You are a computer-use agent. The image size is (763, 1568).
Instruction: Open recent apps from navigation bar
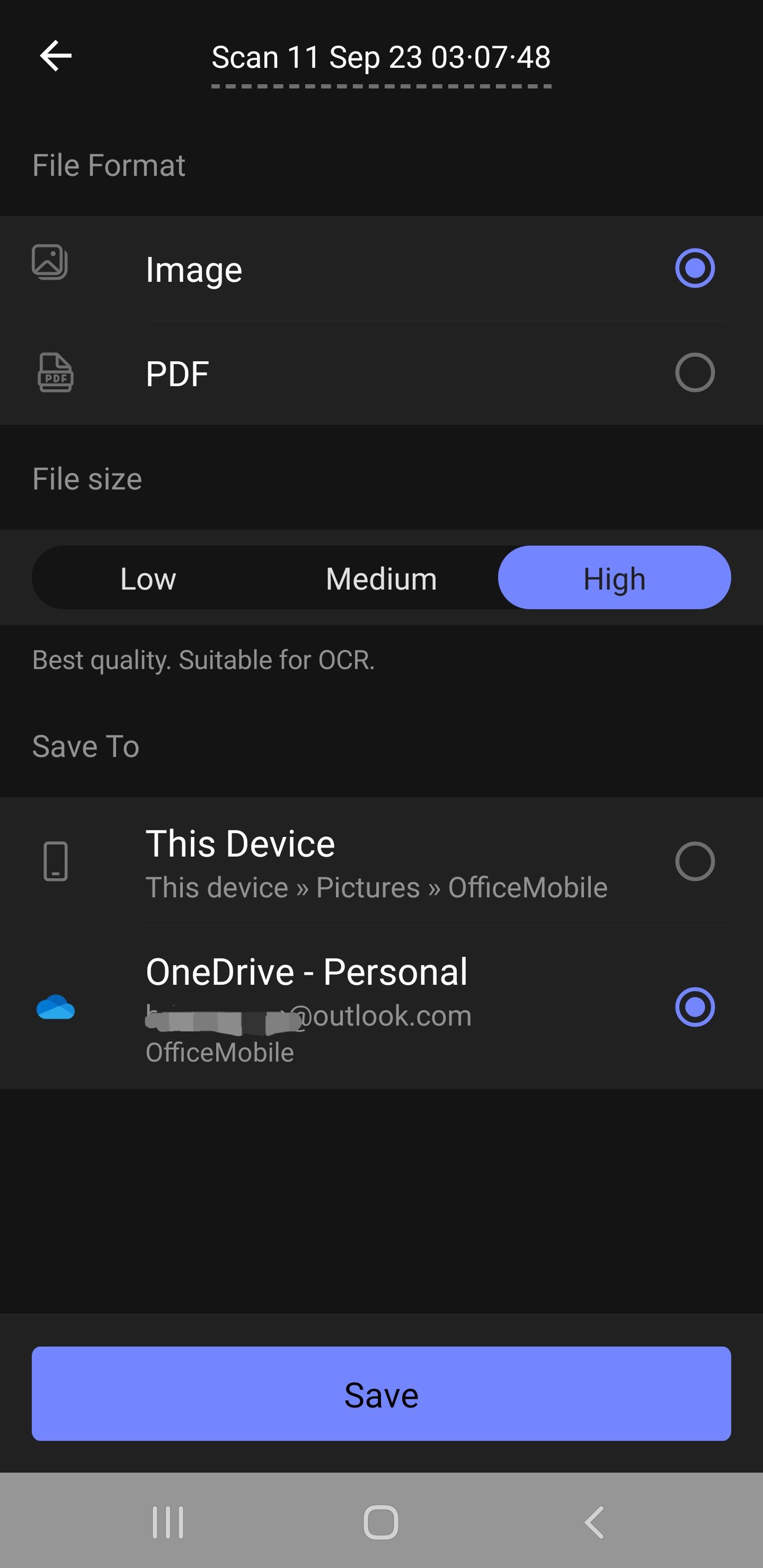tap(167, 1522)
